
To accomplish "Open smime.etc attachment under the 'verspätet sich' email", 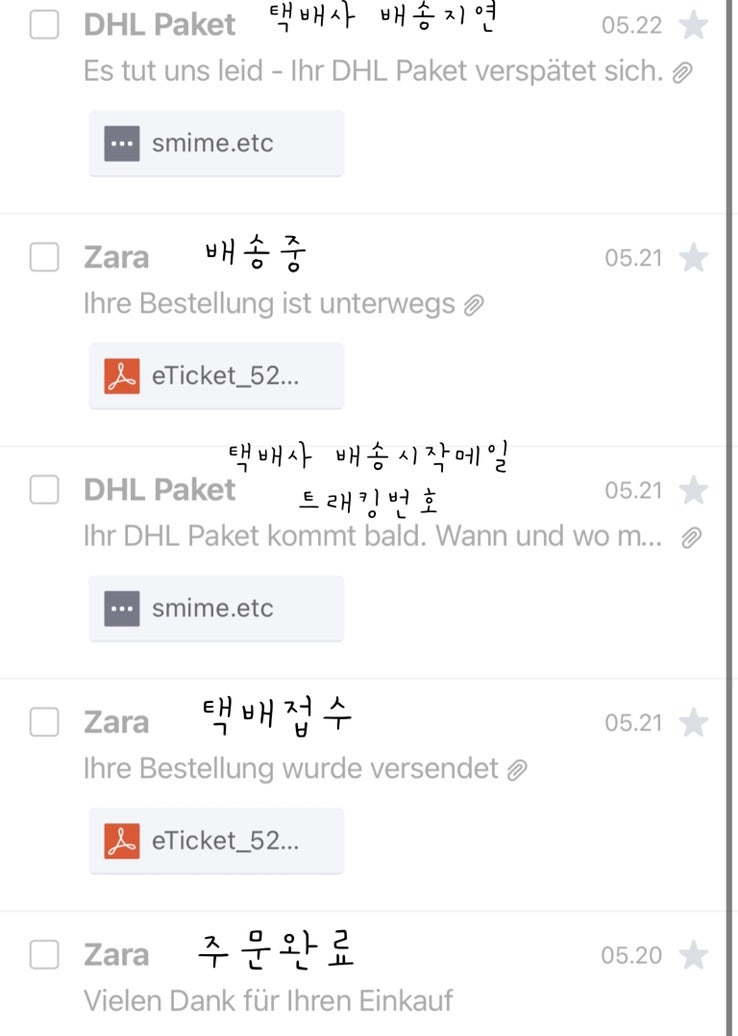I will coord(216,143).
